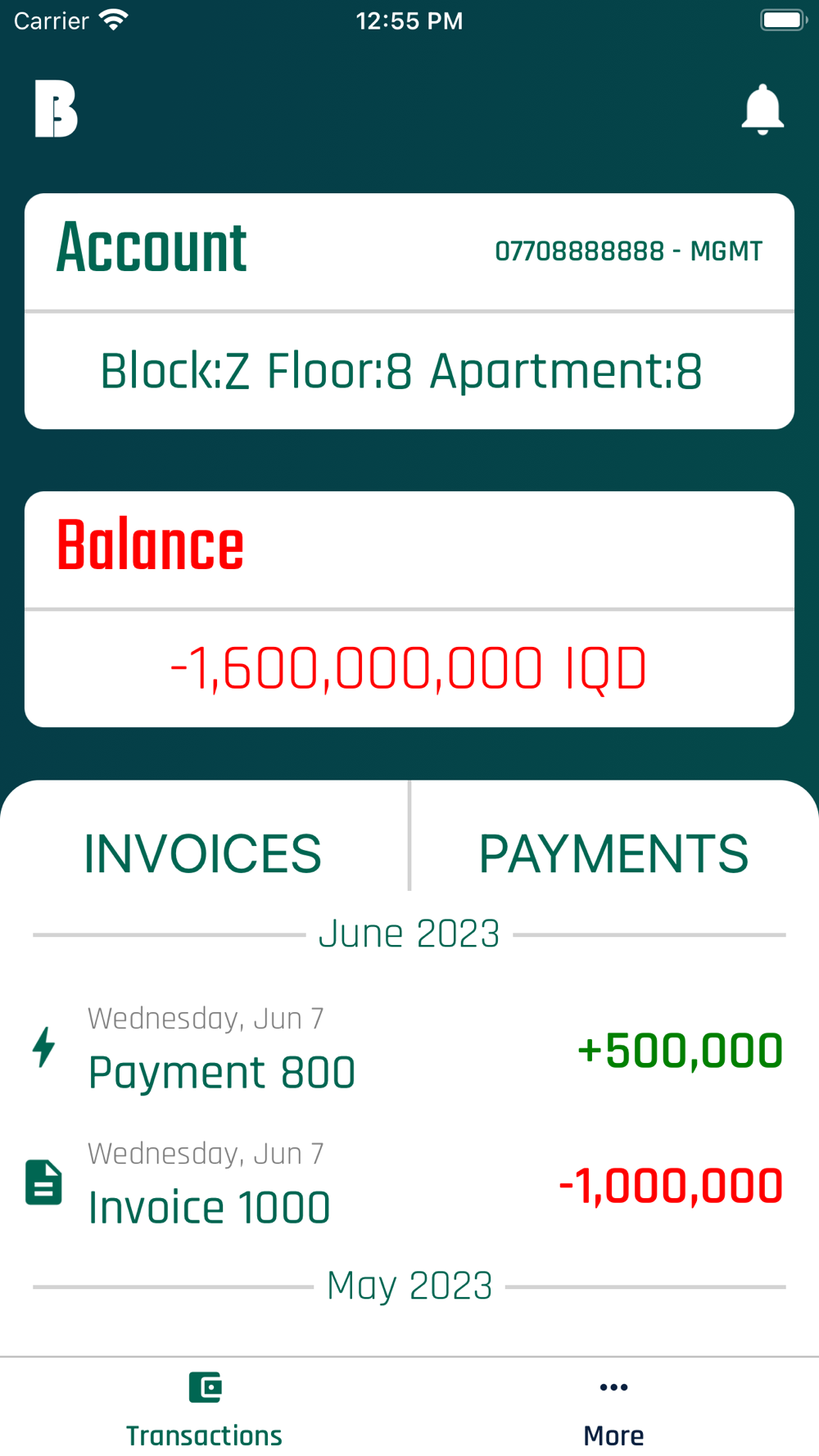Open the Account card
The width and height of the screenshot is (819, 1456).
click(x=409, y=311)
